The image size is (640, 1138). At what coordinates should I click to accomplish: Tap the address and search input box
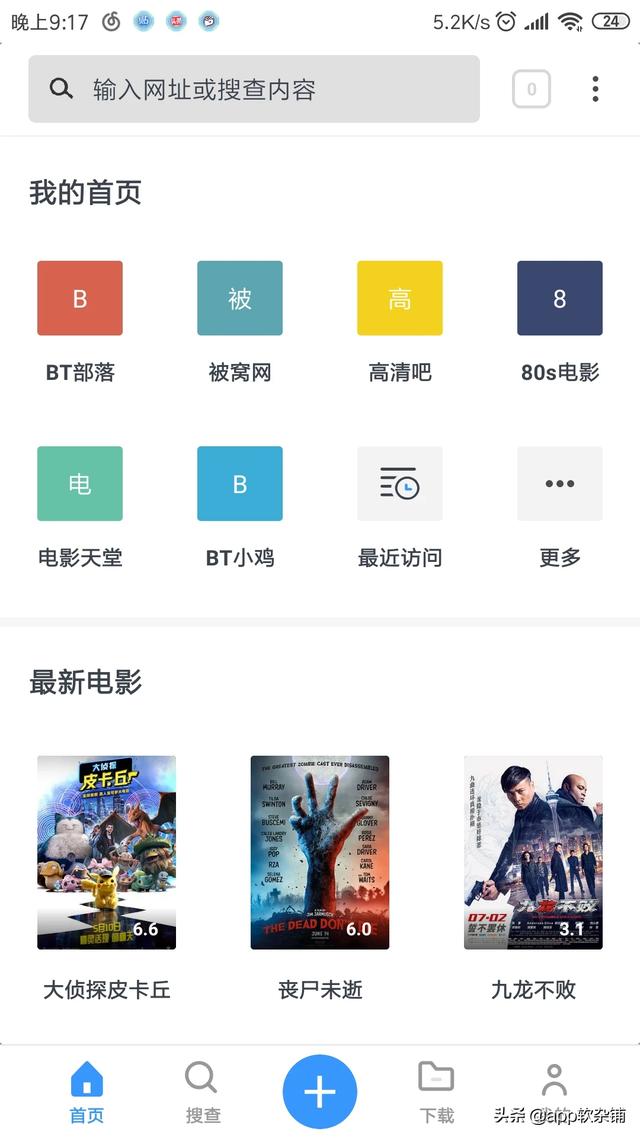pos(254,89)
